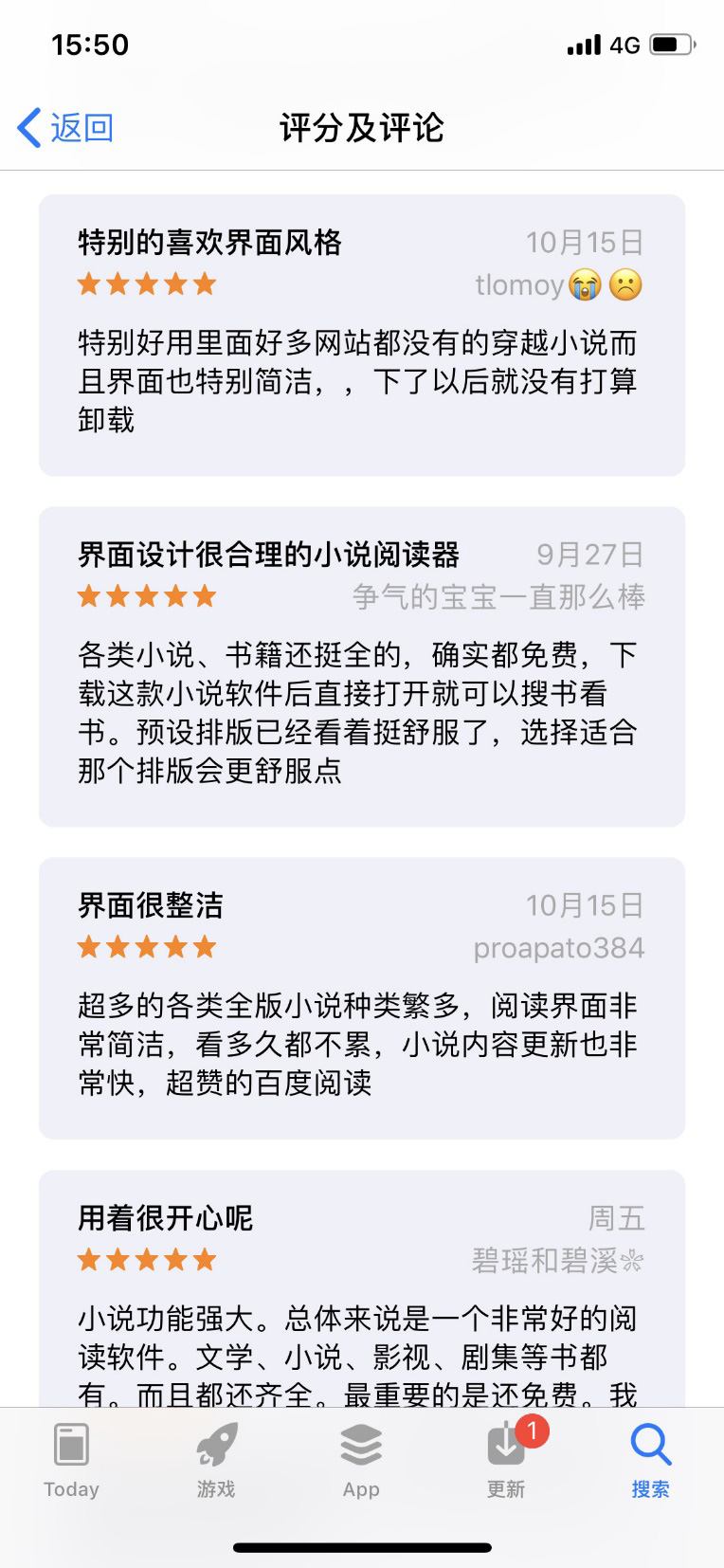724x1568 pixels.
Task: Open the review titled 界面很整洁
Action: (362, 998)
